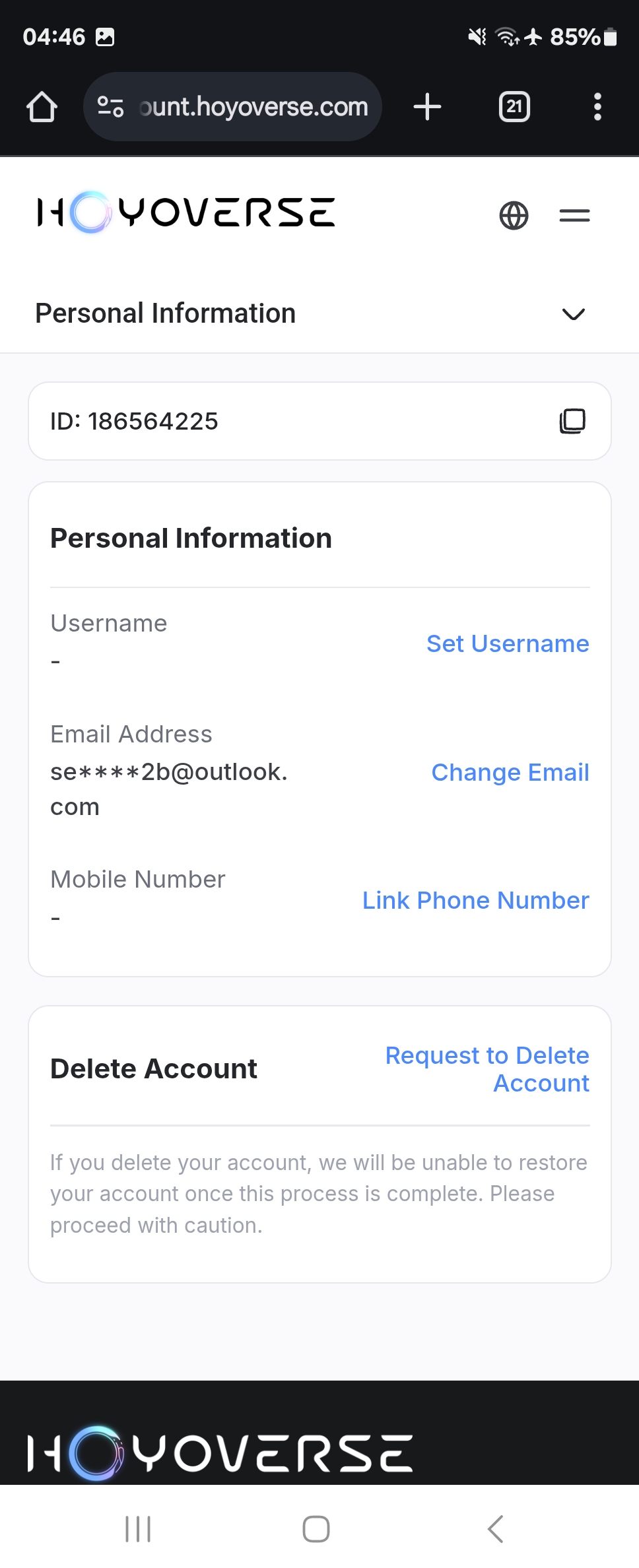The image size is (639, 1568).
Task: Open the language globe selector
Action: point(514,216)
